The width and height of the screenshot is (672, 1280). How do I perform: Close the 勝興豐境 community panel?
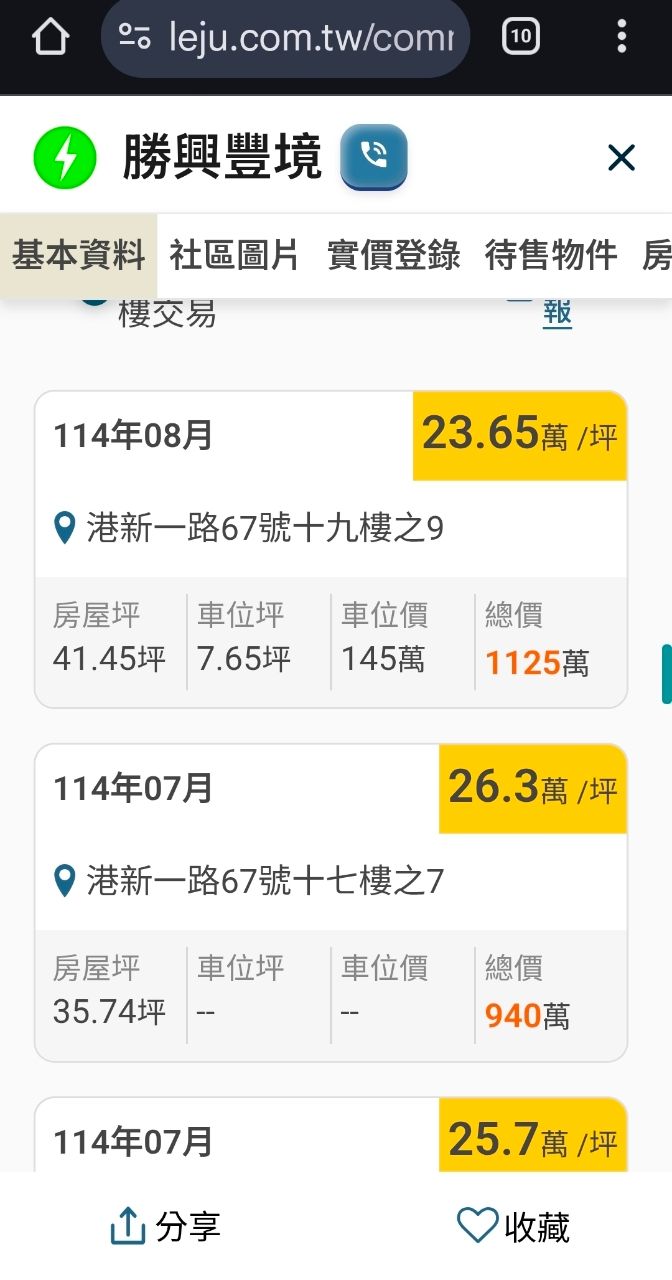(x=621, y=157)
